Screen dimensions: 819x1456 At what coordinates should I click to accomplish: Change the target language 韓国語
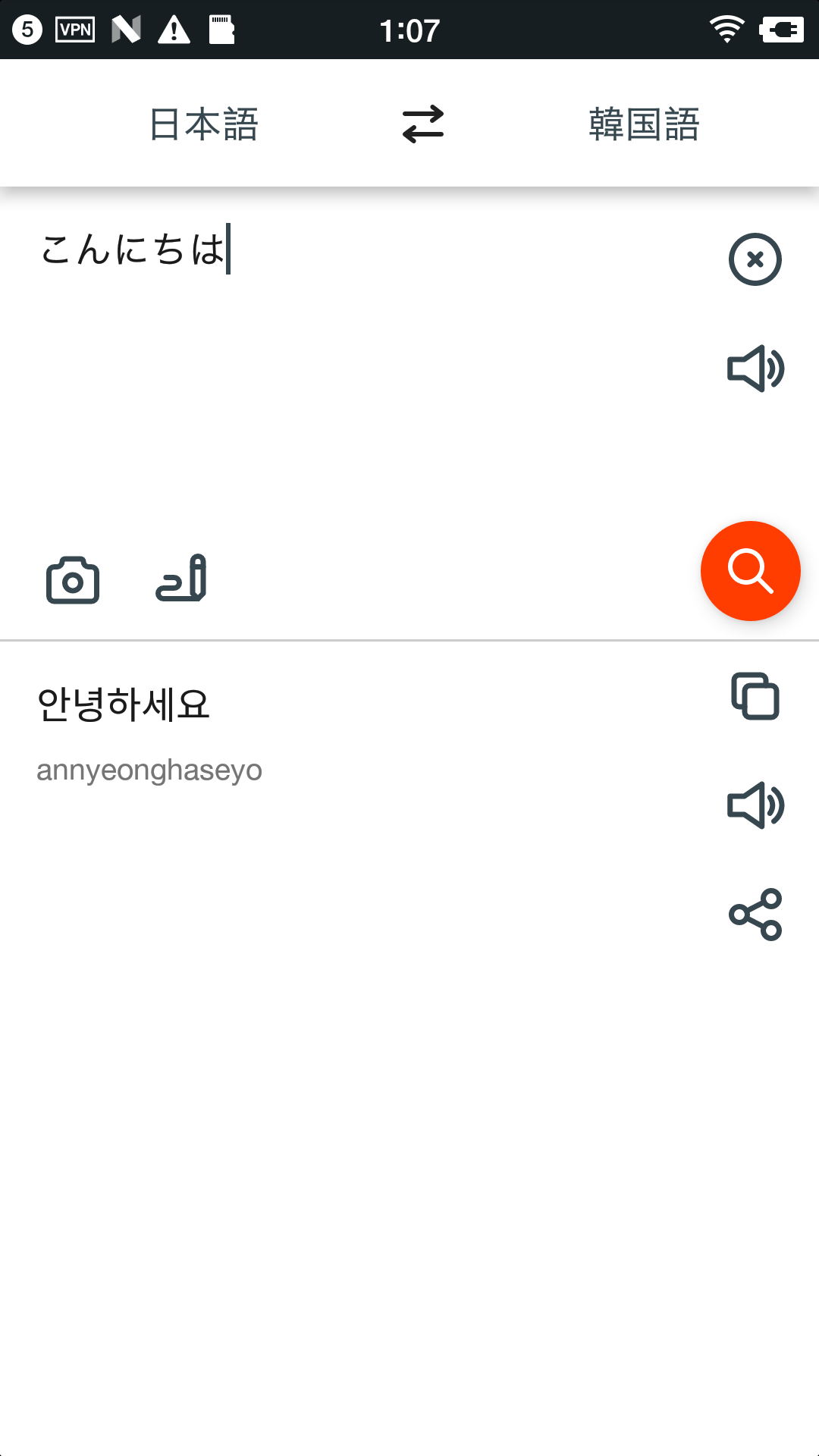pyautogui.click(x=644, y=124)
